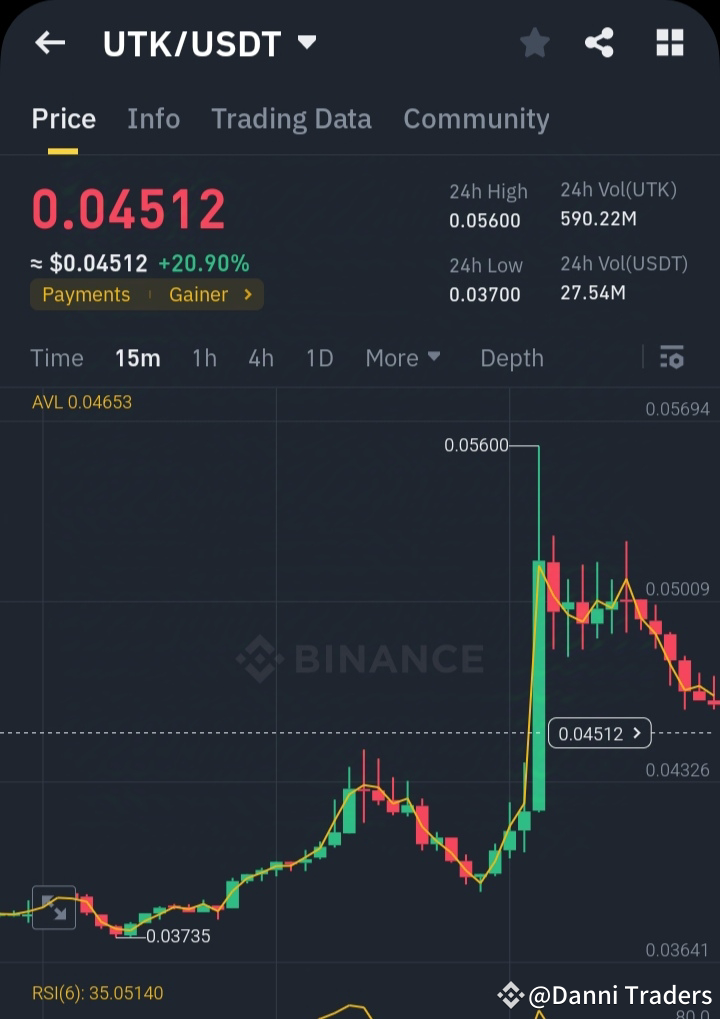Expand the More timeframes dropdown
The image size is (720, 1019).
point(402,357)
